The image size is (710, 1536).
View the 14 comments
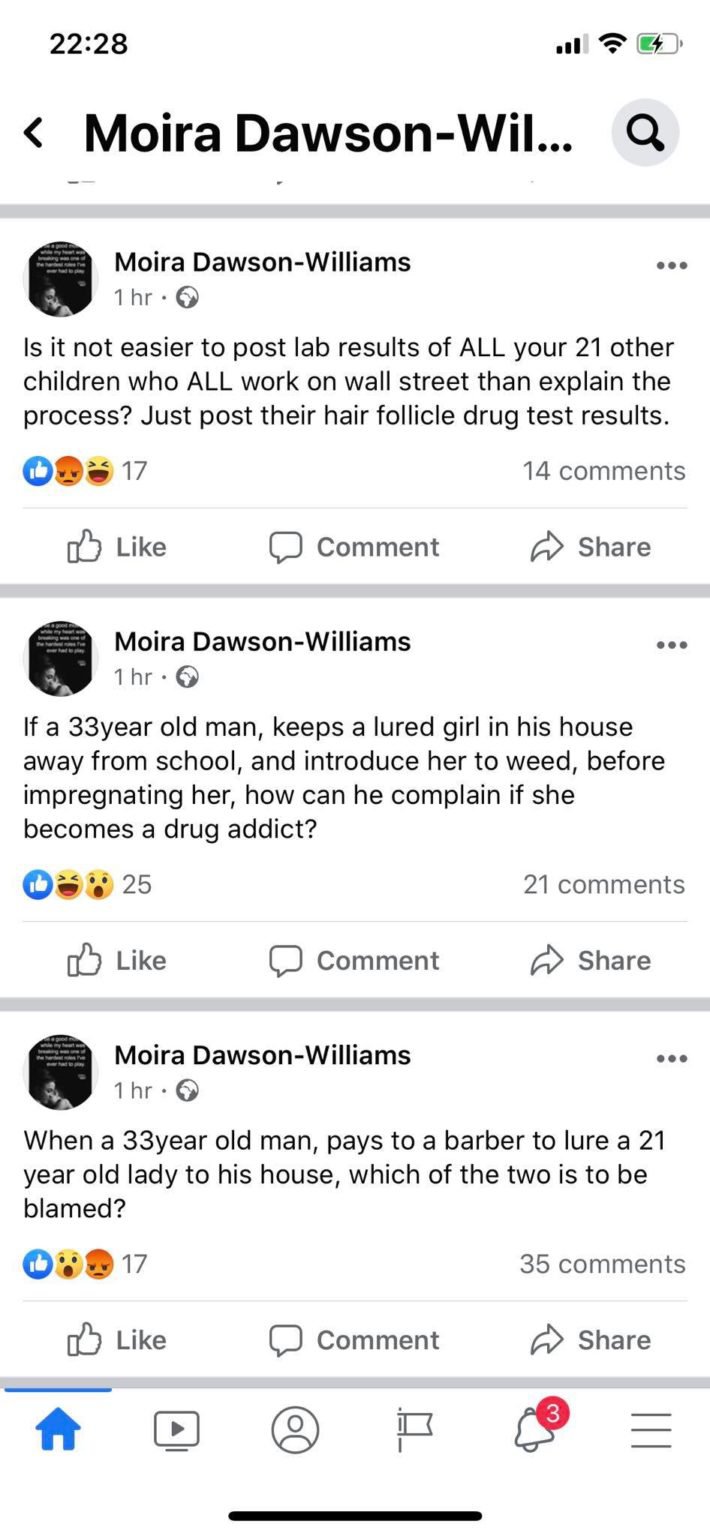point(604,471)
